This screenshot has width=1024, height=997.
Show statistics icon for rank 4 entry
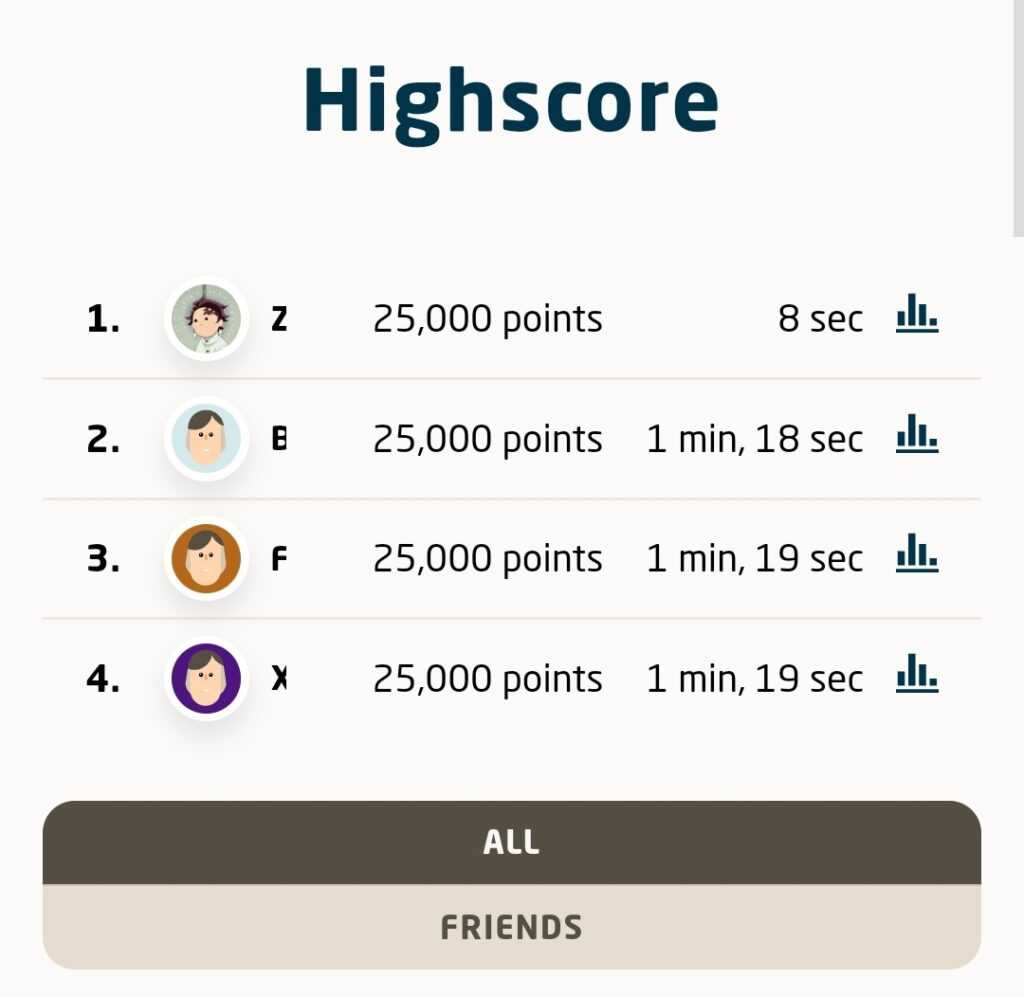tap(916, 676)
